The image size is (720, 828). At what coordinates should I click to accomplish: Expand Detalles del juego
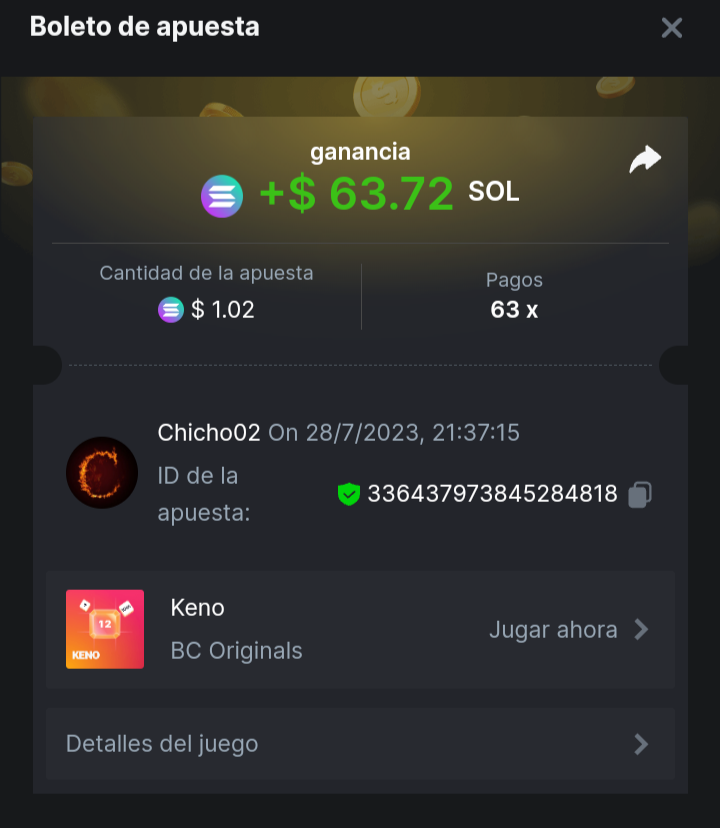360,744
